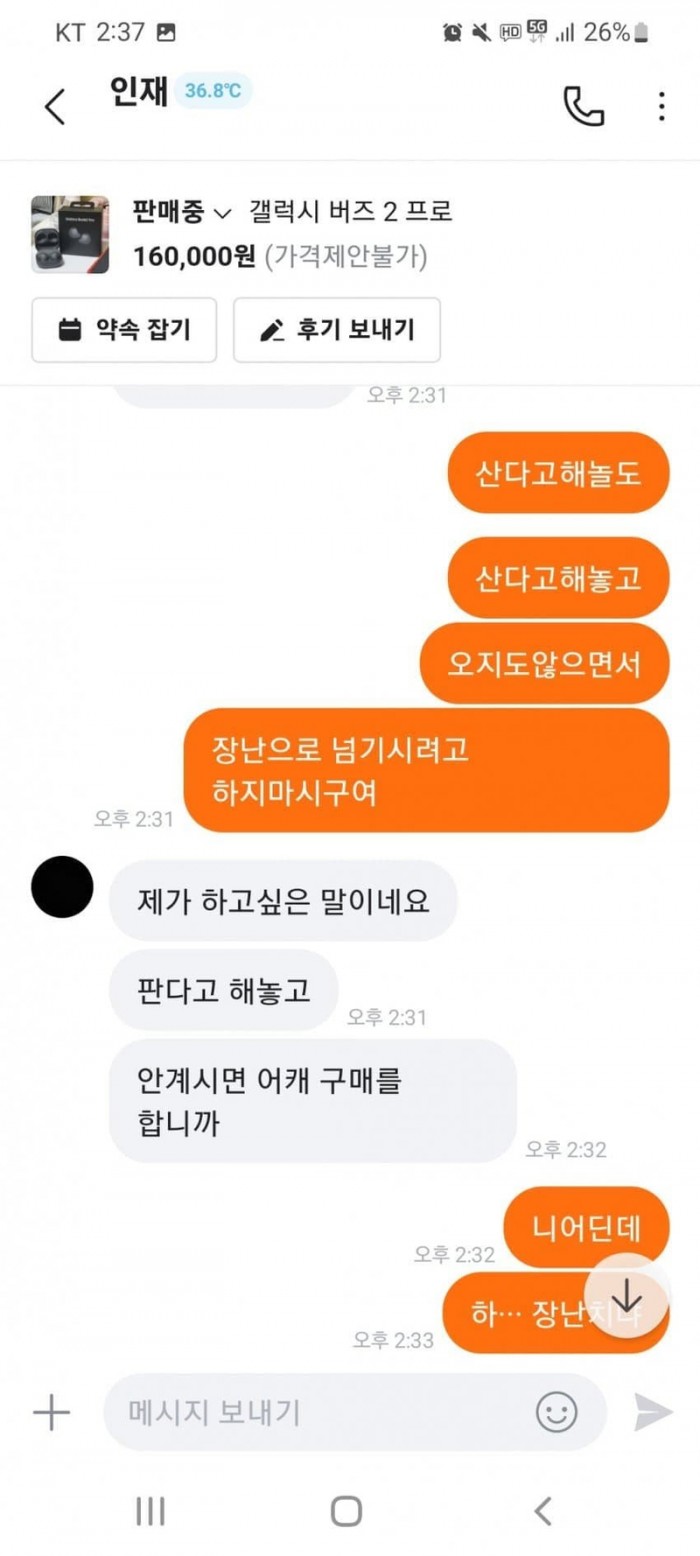Call 인재 with the phone icon
This screenshot has height=1556, width=700.
pyautogui.click(x=584, y=106)
